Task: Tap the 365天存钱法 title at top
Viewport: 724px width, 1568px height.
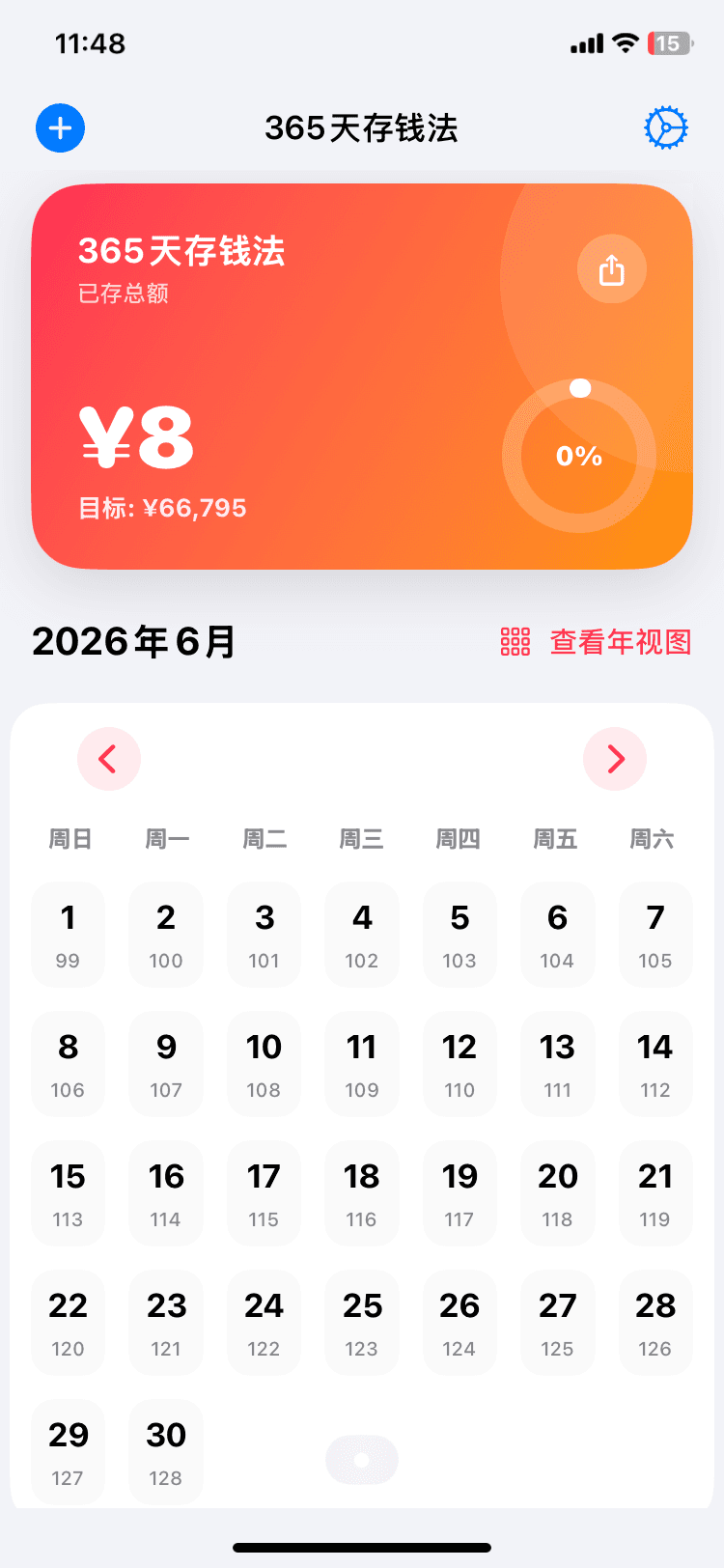Action: point(361,128)
